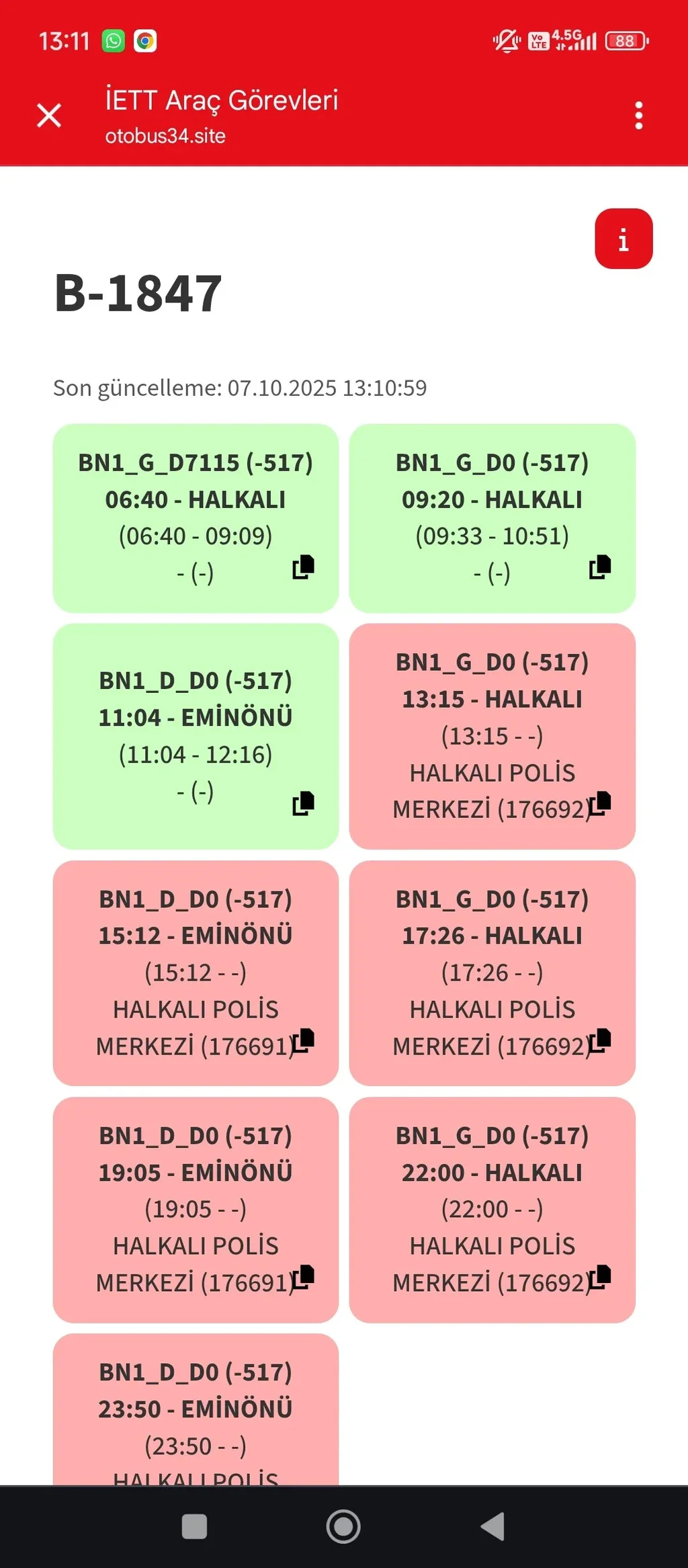Image resolution: width=688 pixels, height=1568 pixels.
Task: Tap the red info button
Action: 623,239
